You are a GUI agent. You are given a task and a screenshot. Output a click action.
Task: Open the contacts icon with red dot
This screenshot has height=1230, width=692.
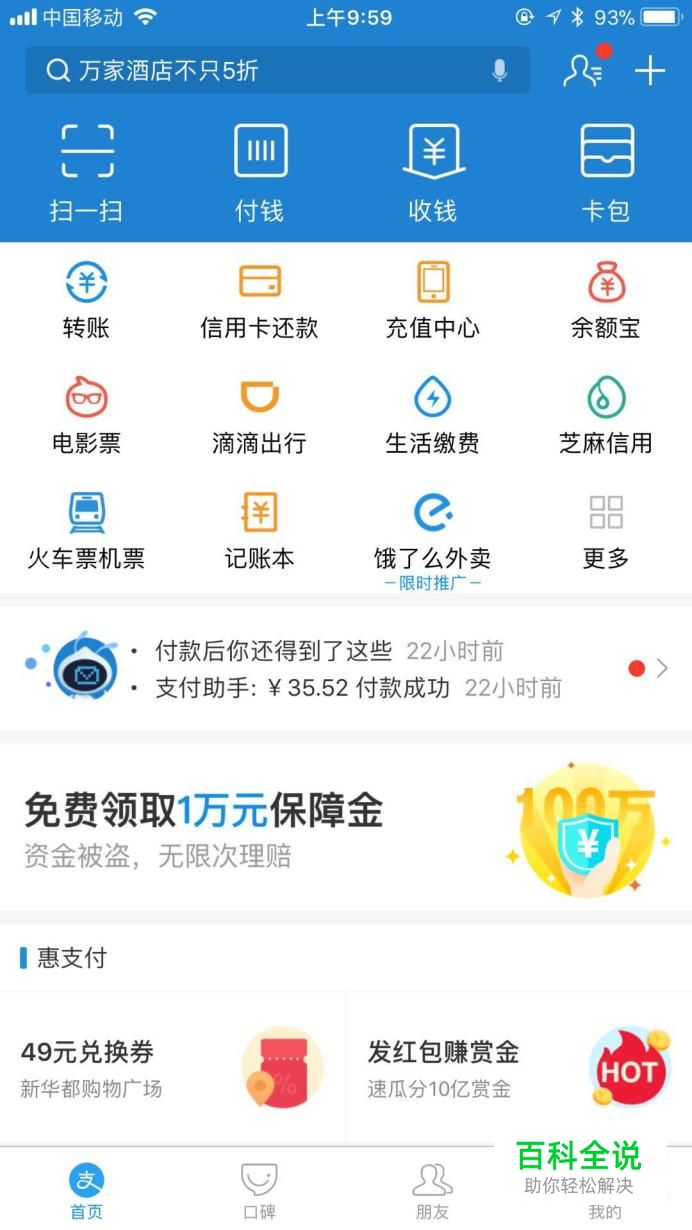[584, 69]
